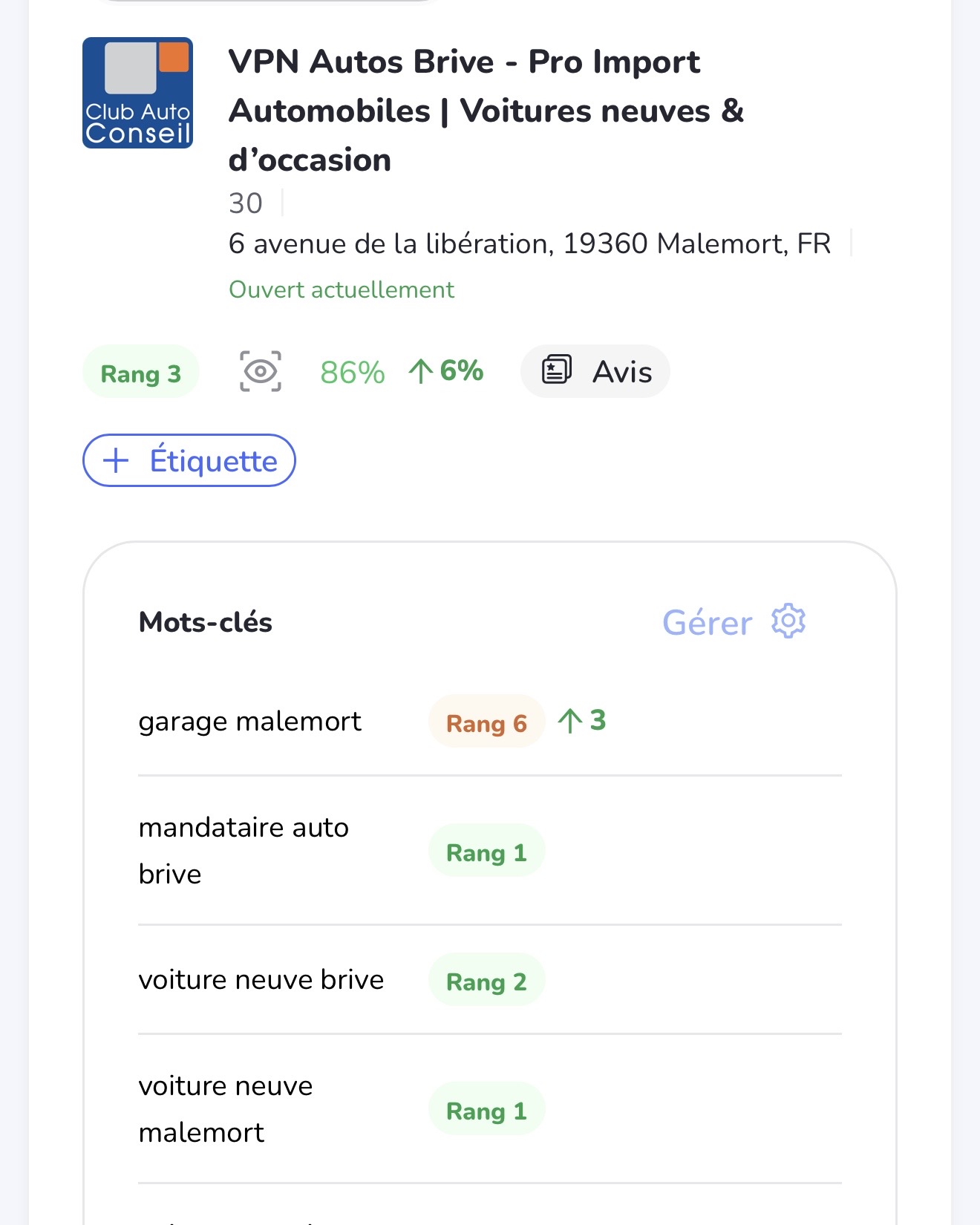The width and height of the screenshot is (980, 1225).
Task: Click the reviews card icon inside Avis button
Action: [x=558, y=371]
